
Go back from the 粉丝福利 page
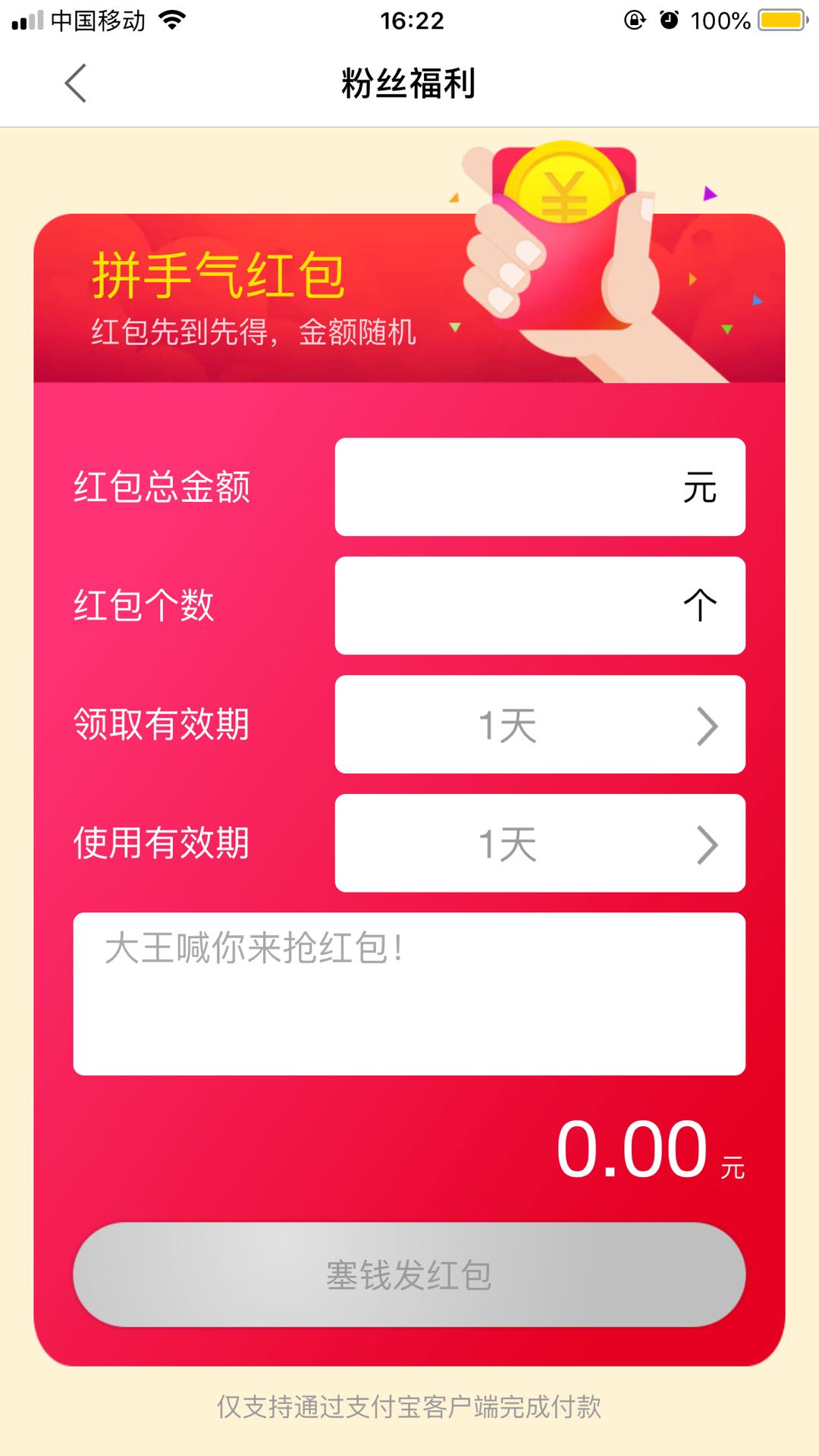[x=76, y=83]
